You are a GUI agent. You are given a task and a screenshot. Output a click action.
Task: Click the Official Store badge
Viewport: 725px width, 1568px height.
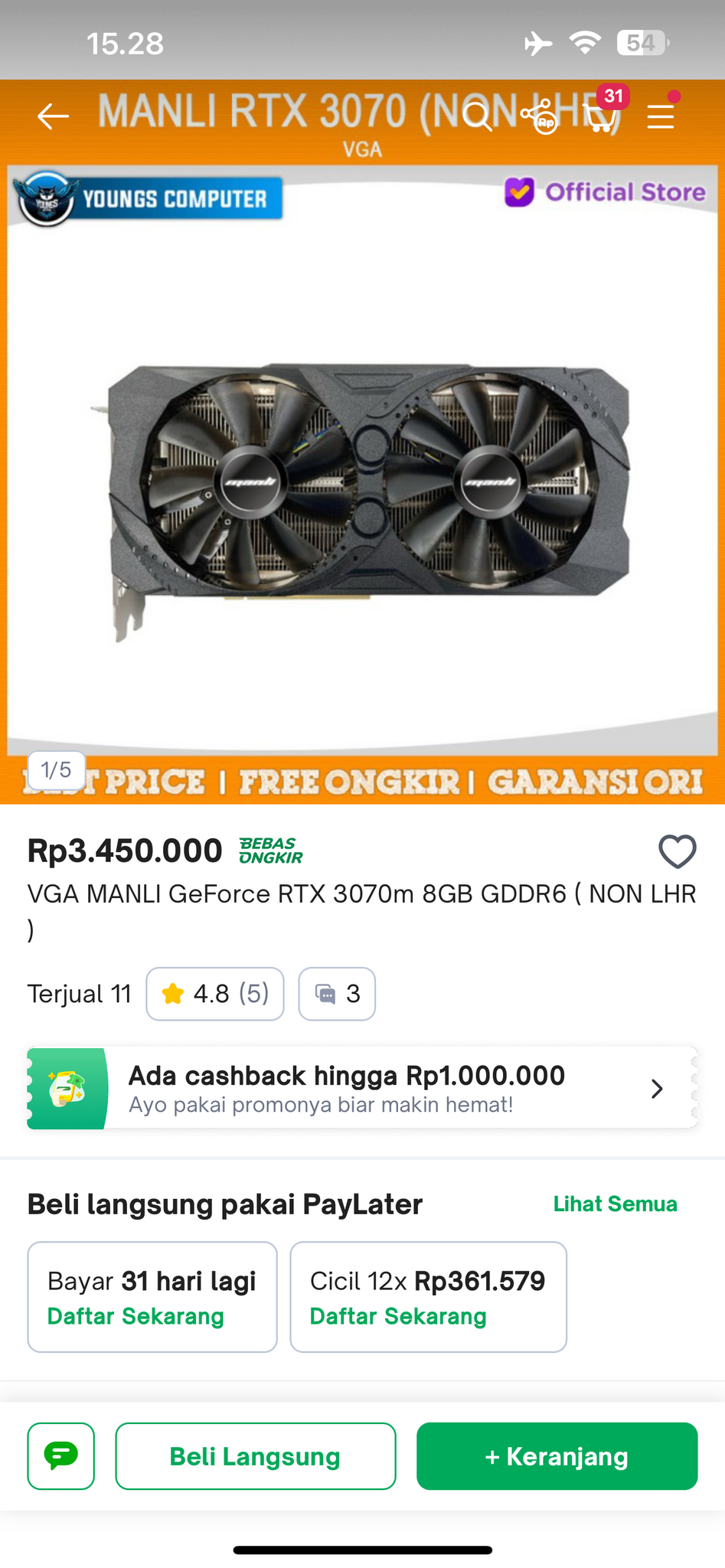click(603, 192)
